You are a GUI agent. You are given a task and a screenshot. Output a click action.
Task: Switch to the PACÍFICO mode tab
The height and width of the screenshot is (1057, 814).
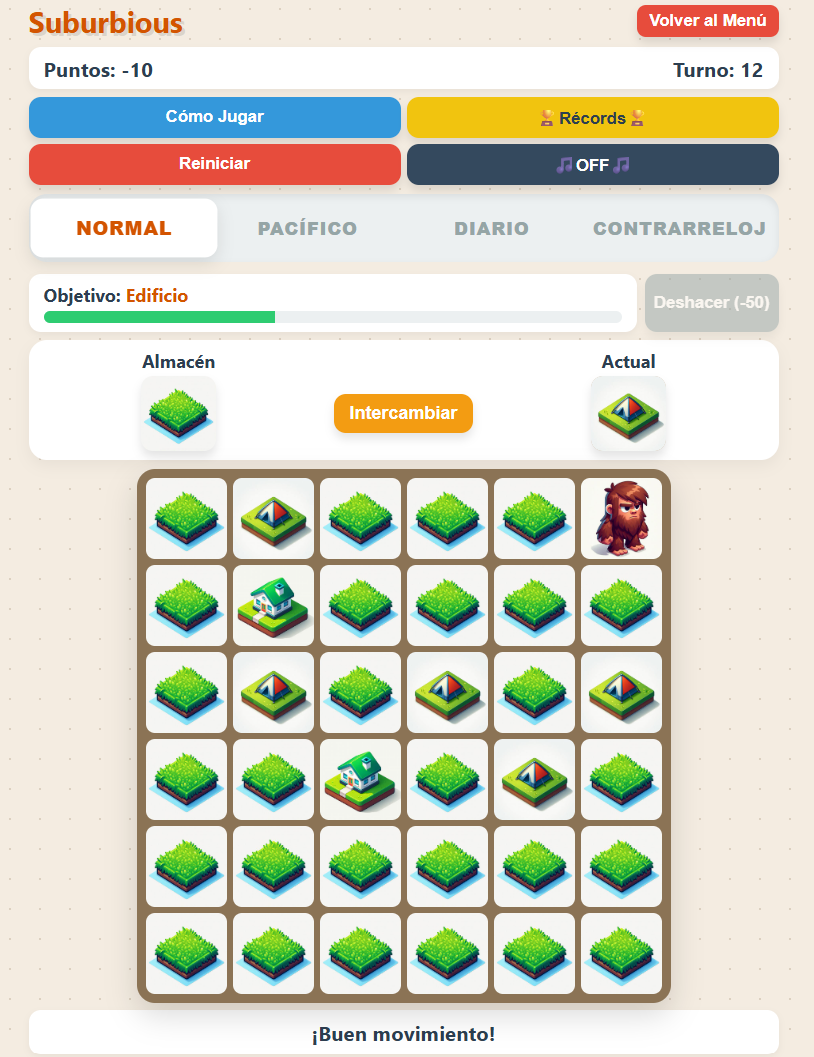(307, 228)
